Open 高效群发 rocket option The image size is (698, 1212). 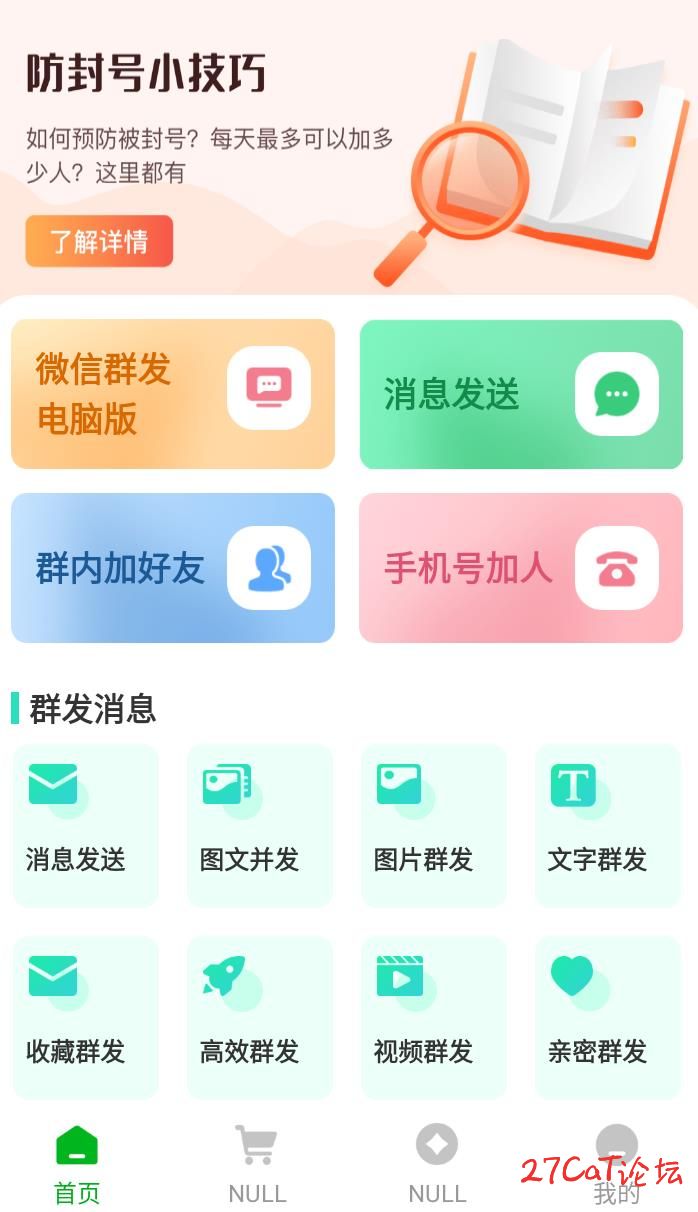[259, 1017]
